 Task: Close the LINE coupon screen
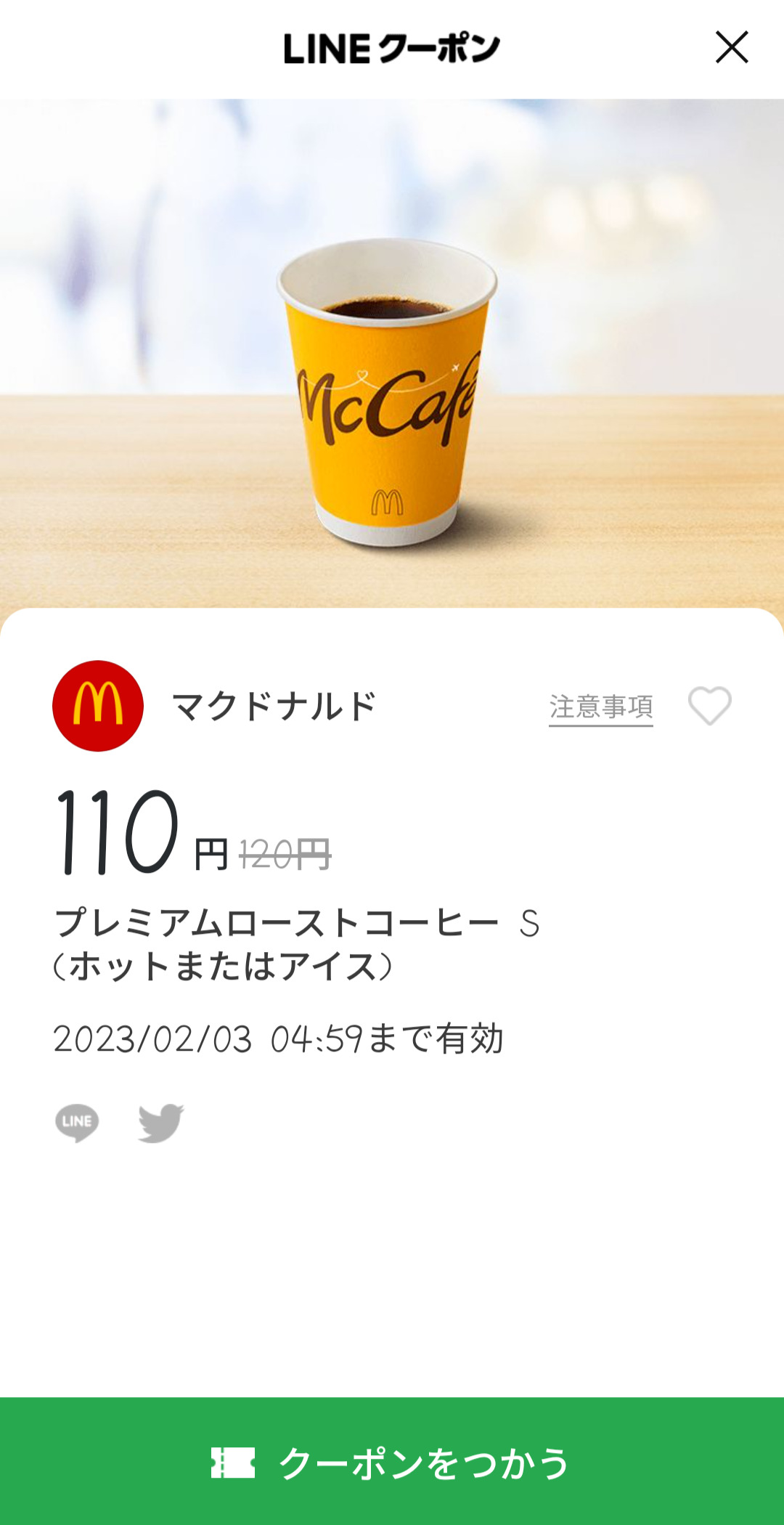(731, 48)
